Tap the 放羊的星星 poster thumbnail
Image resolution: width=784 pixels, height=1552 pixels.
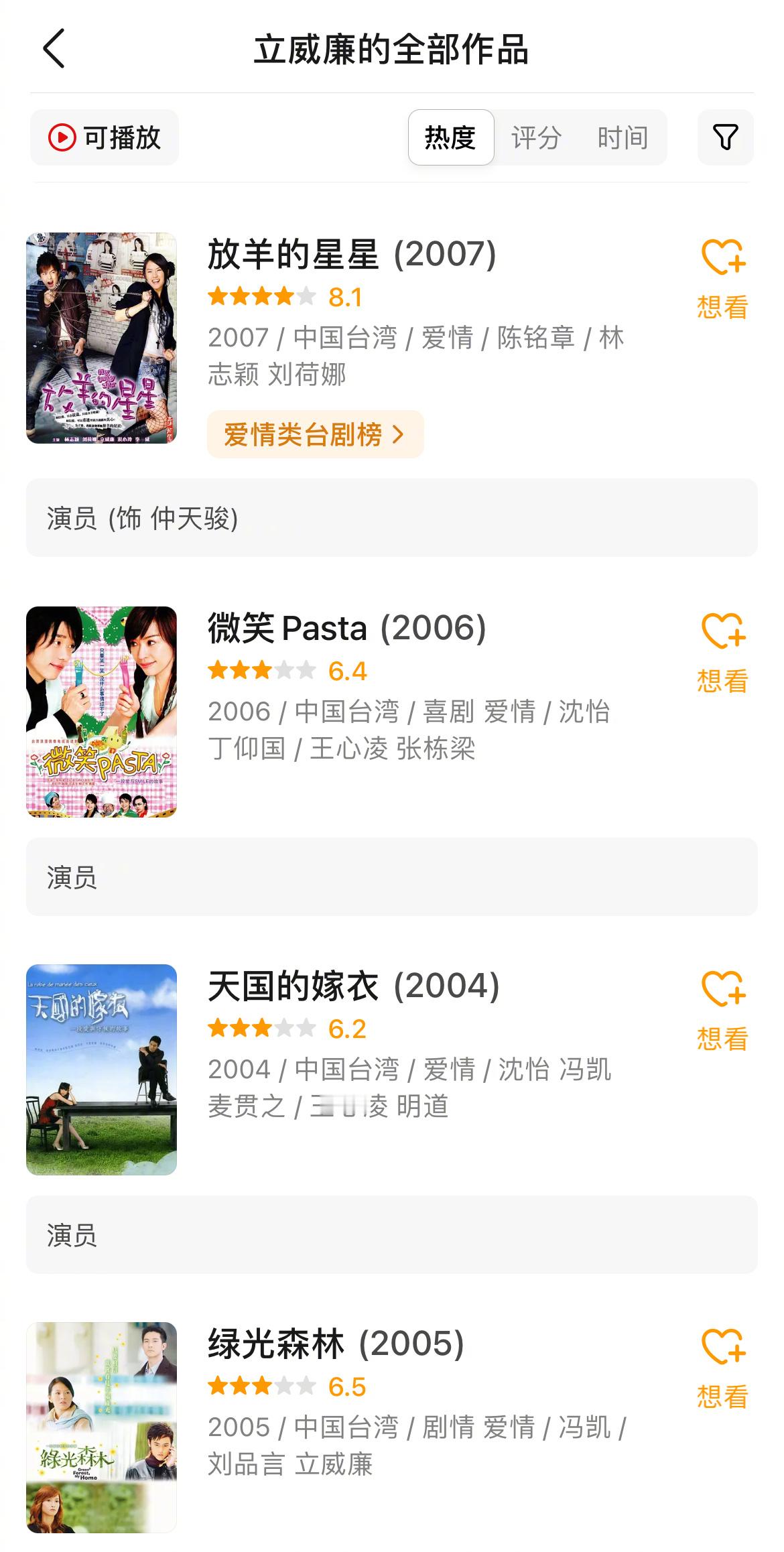coord(101,338)
